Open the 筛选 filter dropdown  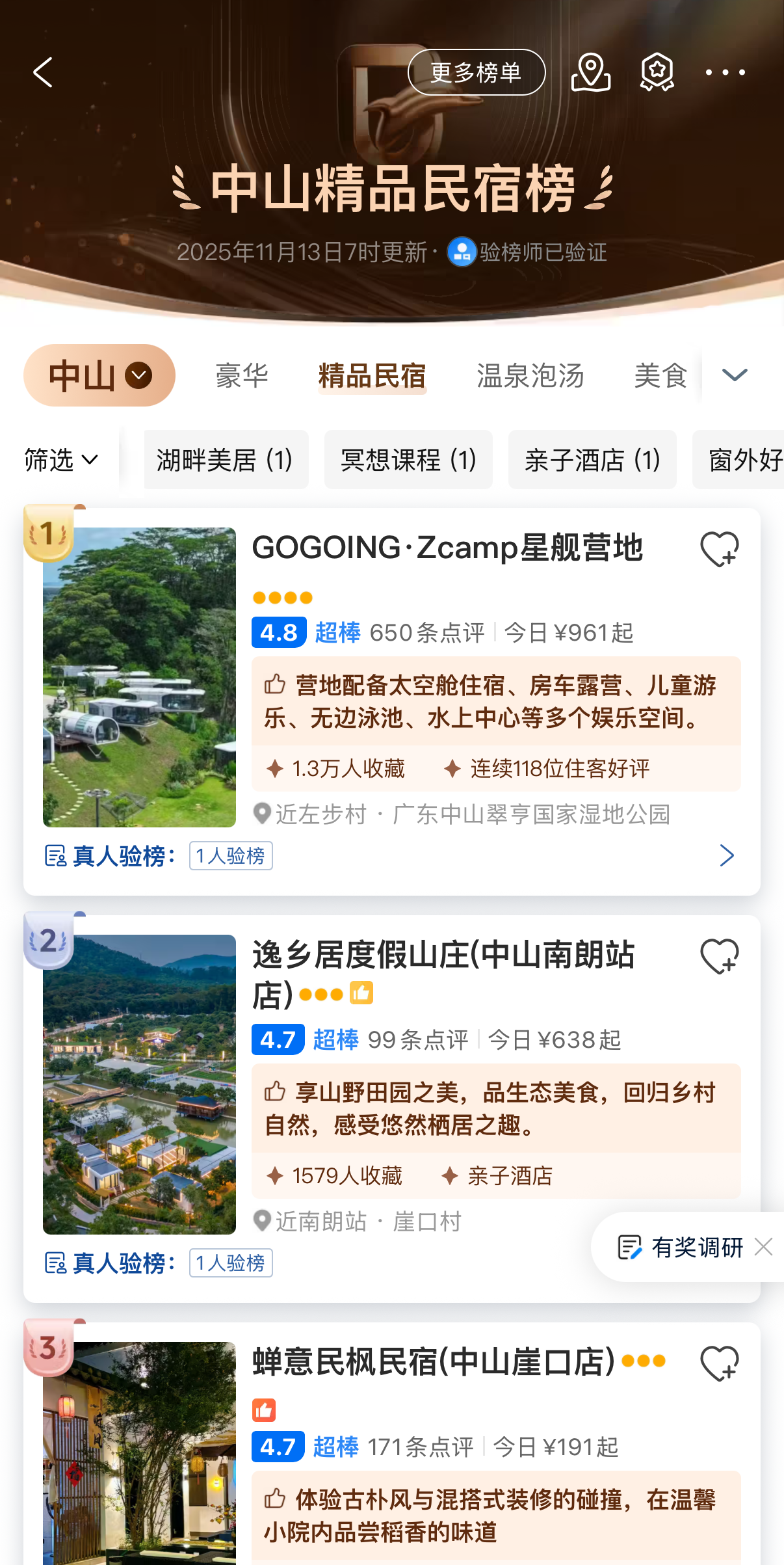[61, 460]
